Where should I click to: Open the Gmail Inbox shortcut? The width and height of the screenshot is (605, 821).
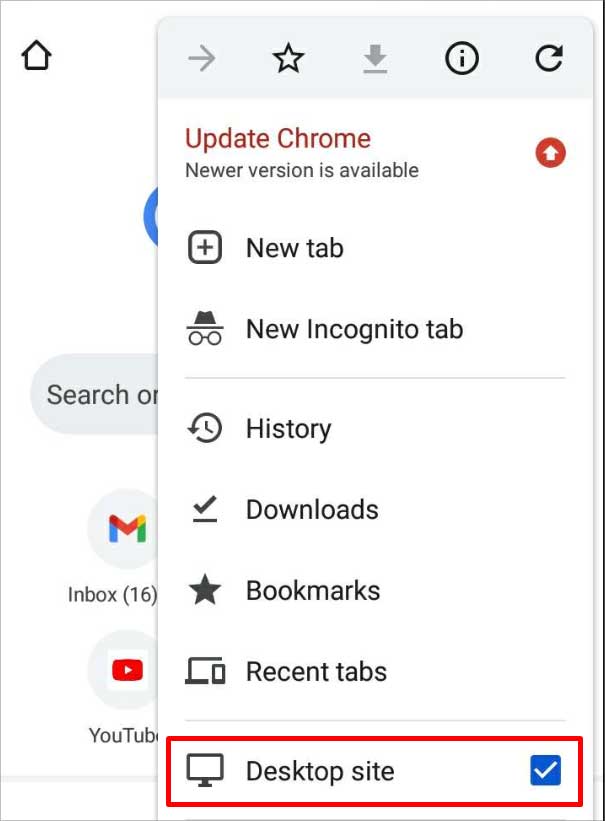click(127, 529)
